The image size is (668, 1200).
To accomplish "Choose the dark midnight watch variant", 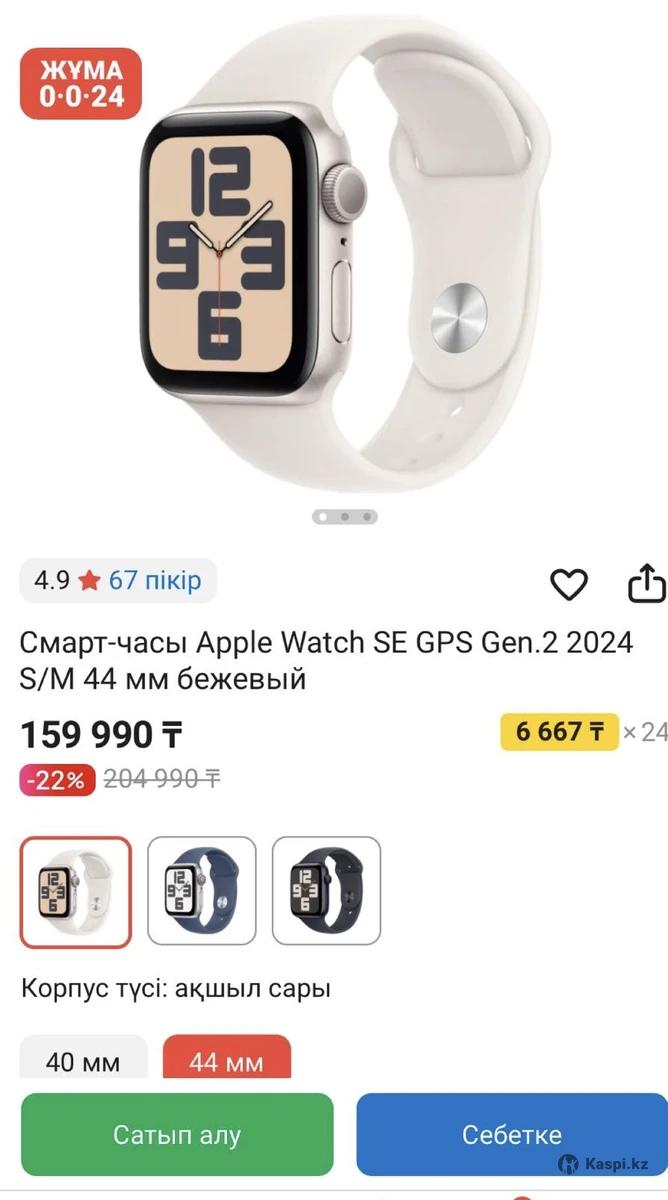I will [327, 892].
